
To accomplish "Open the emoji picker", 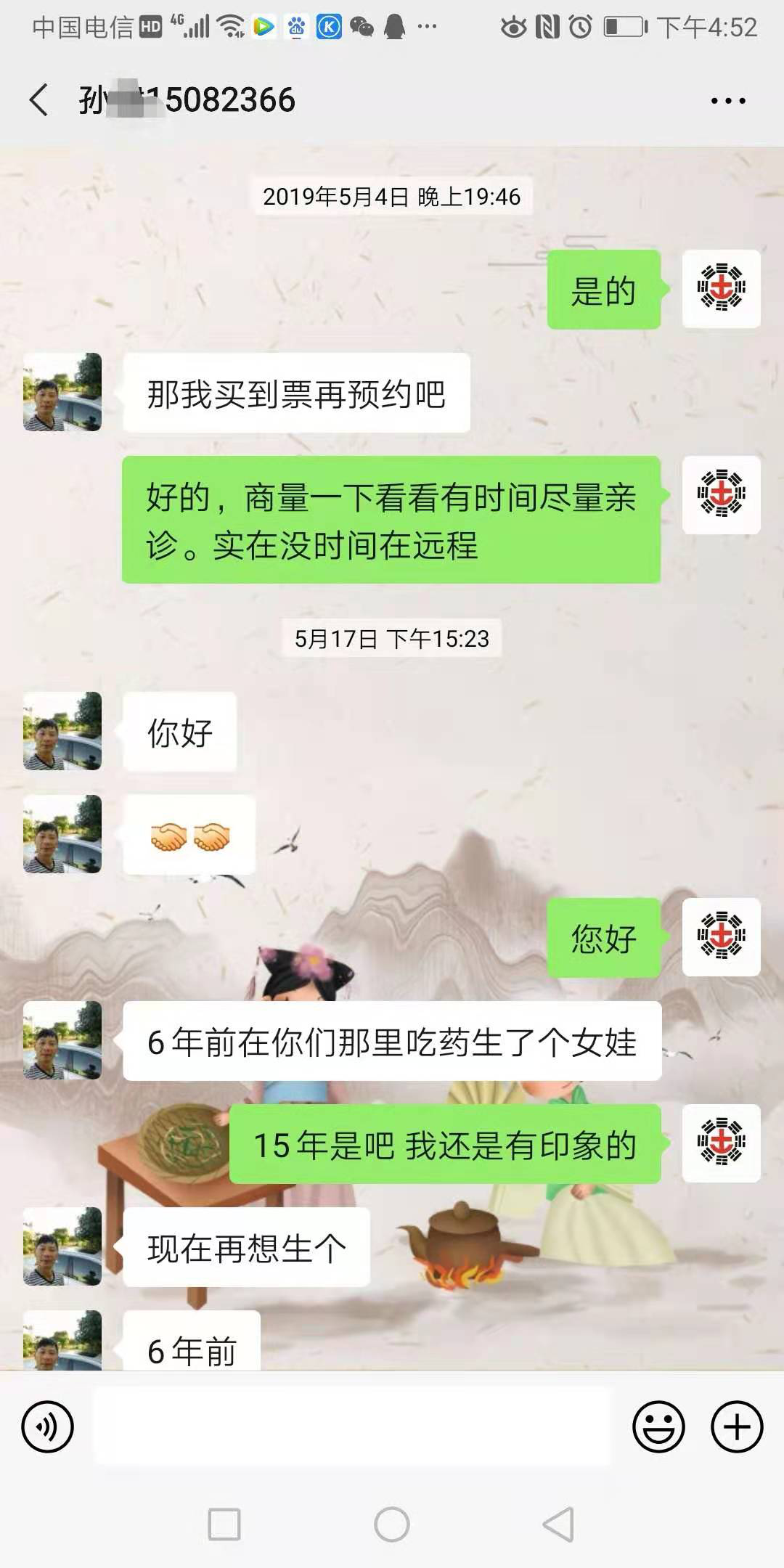I will pos(658,1426).
